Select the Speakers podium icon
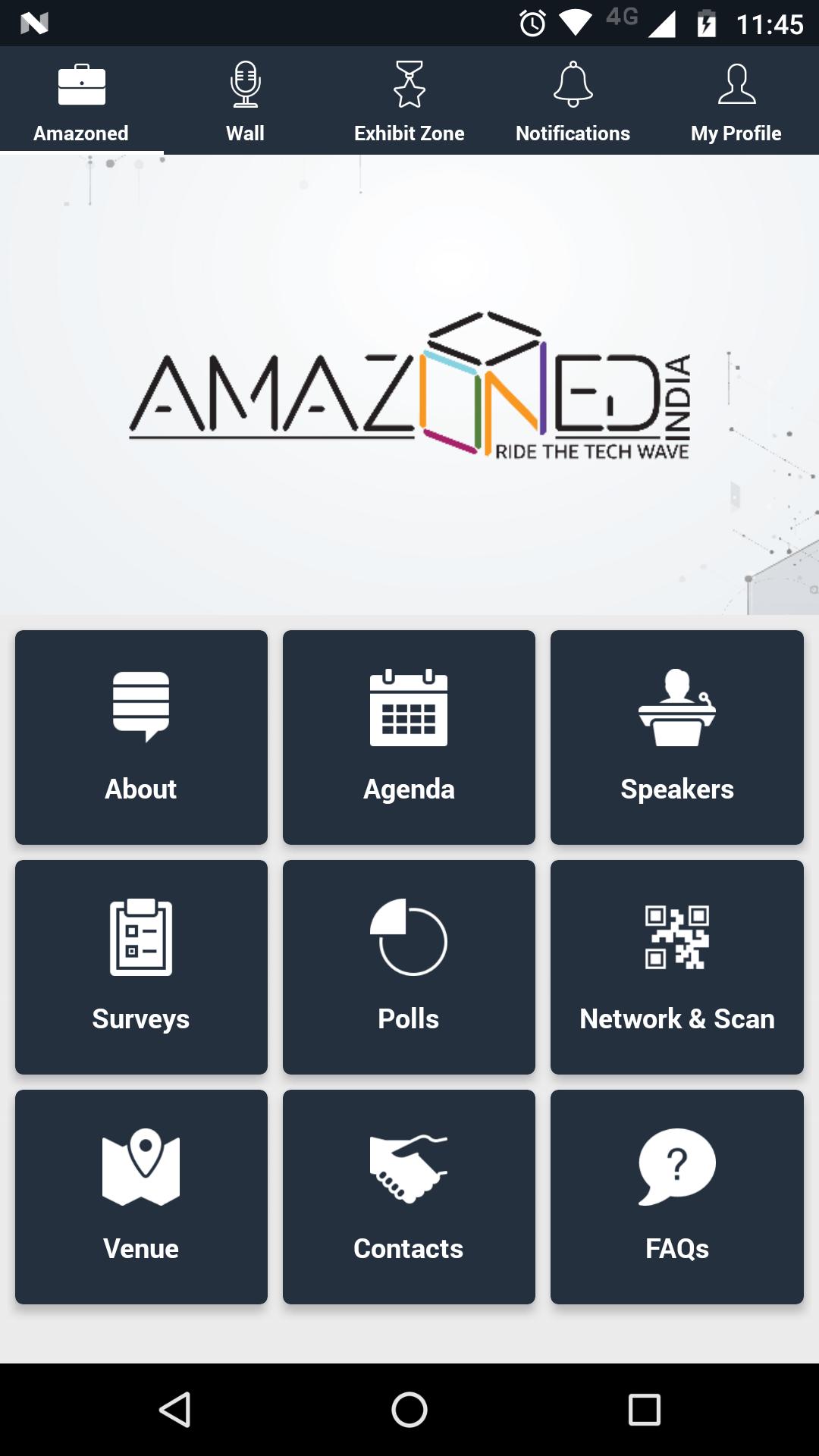The width and height of the screenshot is (819, 1456). pyautogui.click(x=676, y=707)
